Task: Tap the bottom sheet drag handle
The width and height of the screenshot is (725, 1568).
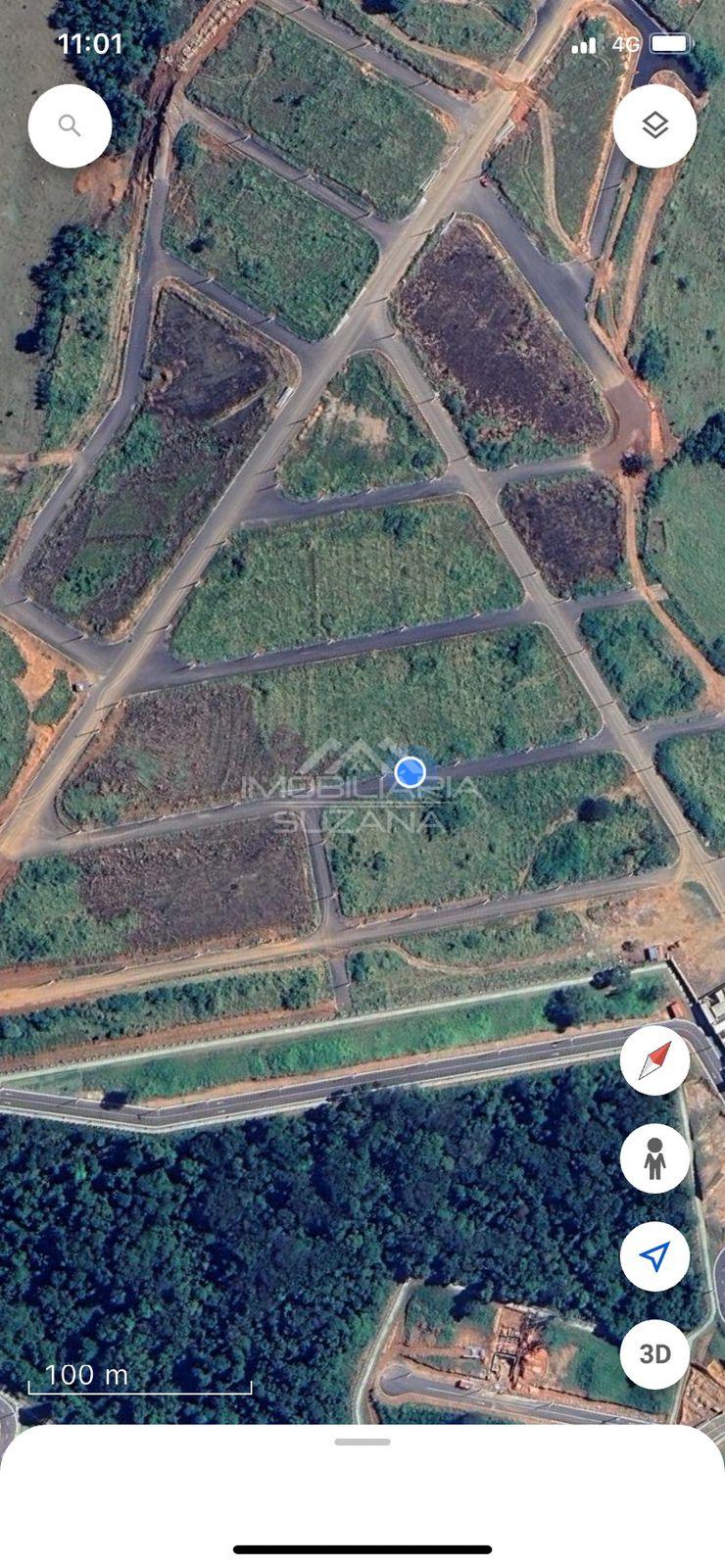Action: (362, 1442)
